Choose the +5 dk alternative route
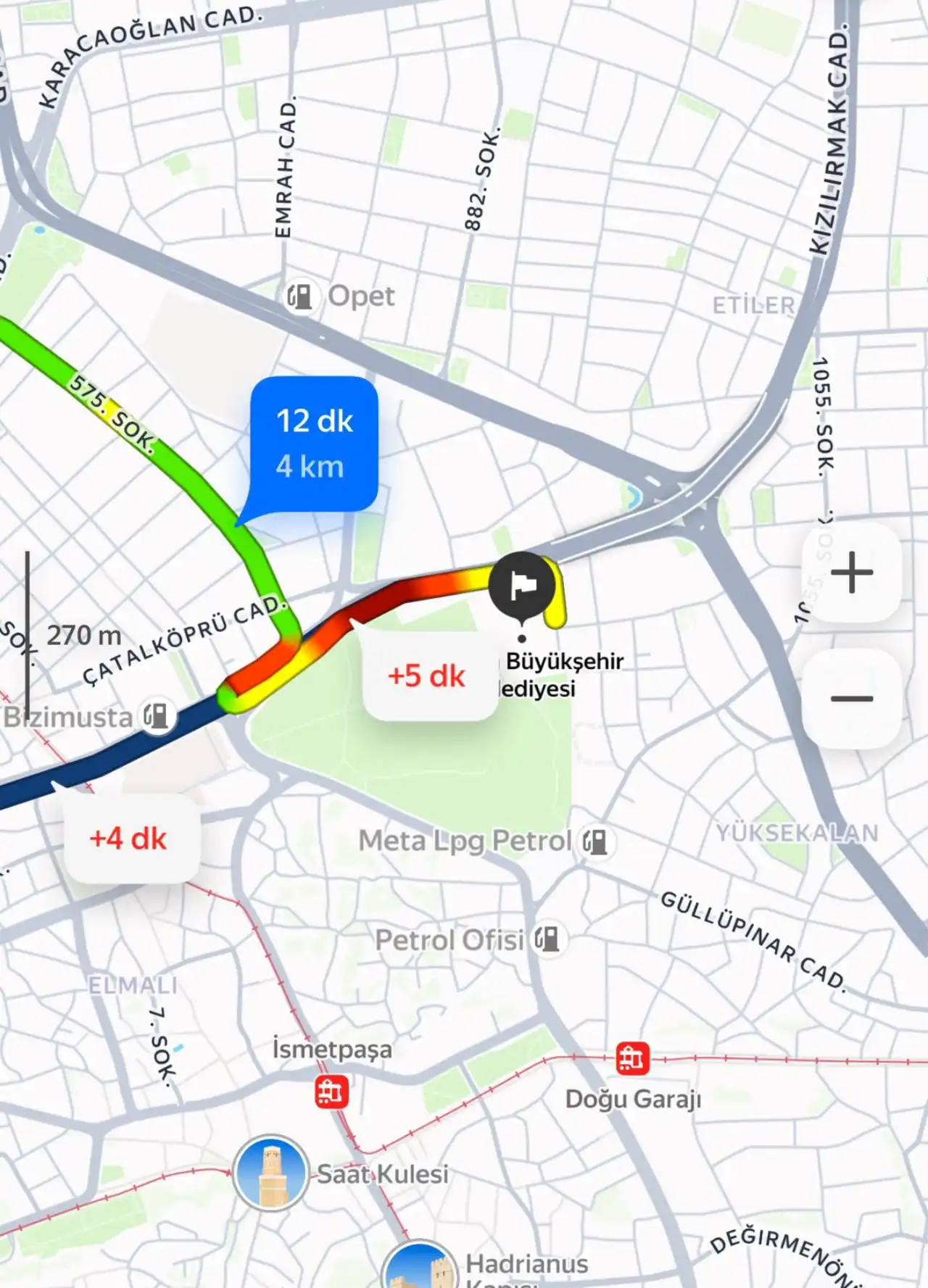 [428, 676]
